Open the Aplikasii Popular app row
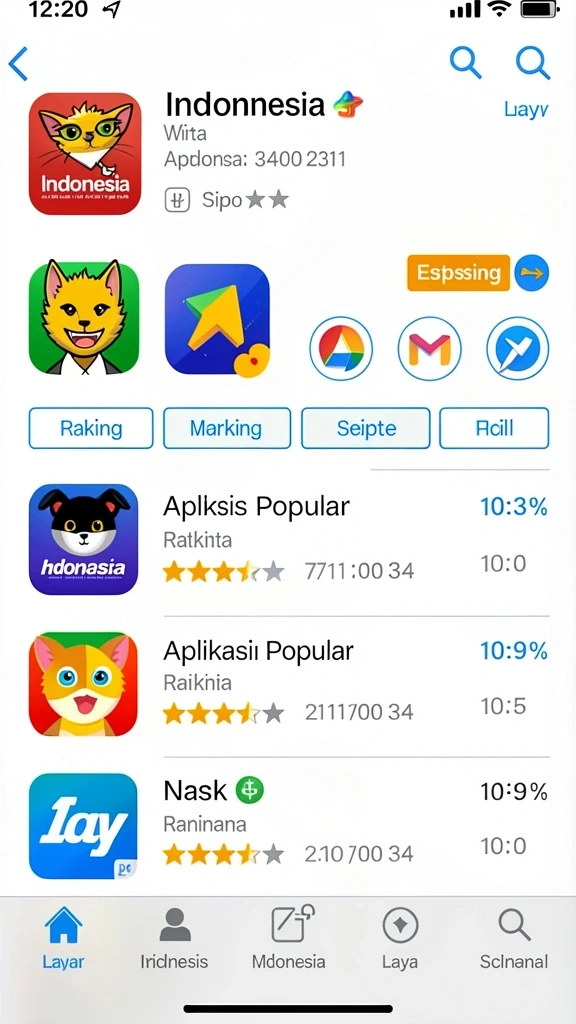Screen dimensions: 576x1024 (289, 684)
